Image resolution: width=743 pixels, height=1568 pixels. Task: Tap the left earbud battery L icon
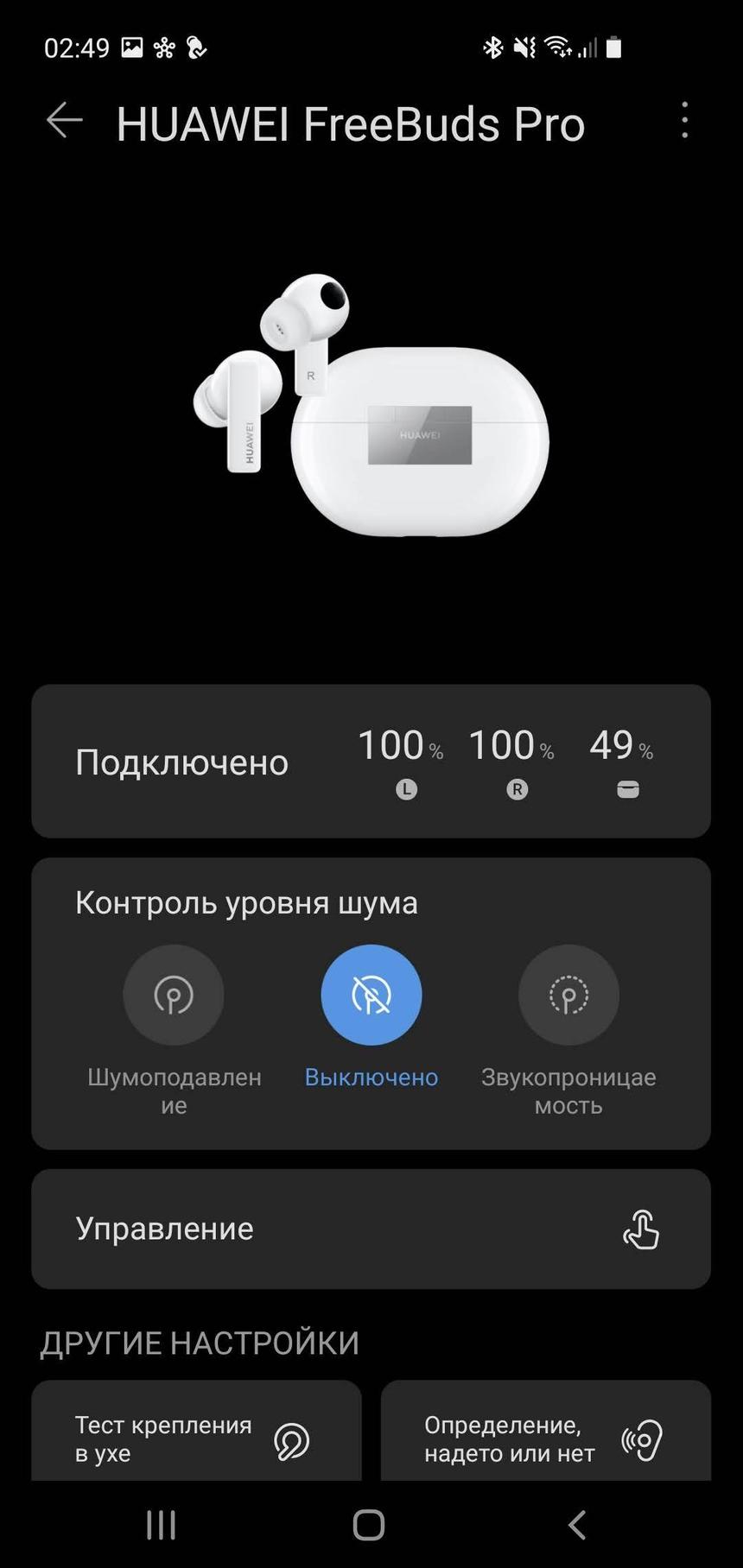click(406, 789)
